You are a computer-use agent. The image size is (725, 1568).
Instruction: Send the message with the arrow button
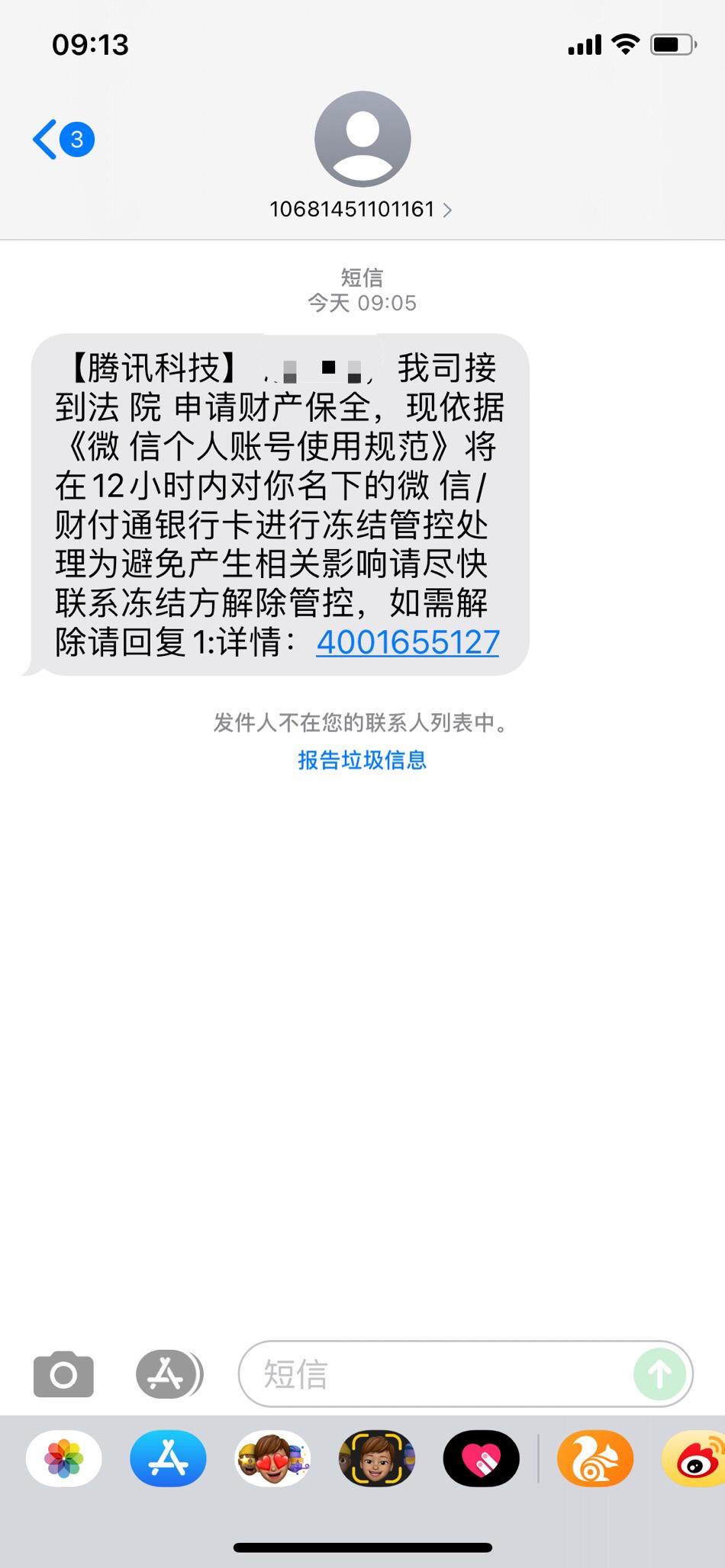coord(659,1374)
